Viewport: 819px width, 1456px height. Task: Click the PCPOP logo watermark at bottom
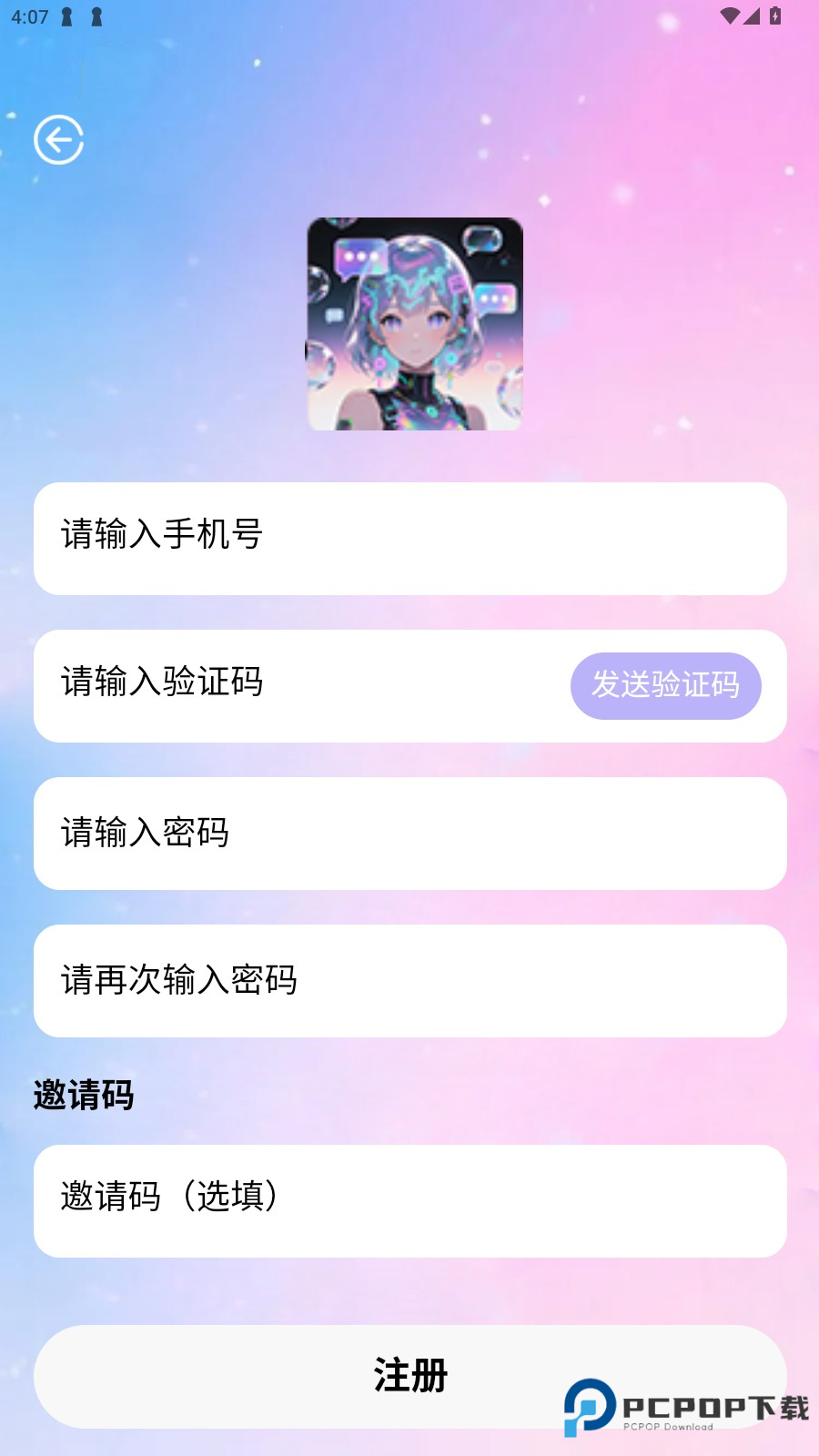[589, 1407]
